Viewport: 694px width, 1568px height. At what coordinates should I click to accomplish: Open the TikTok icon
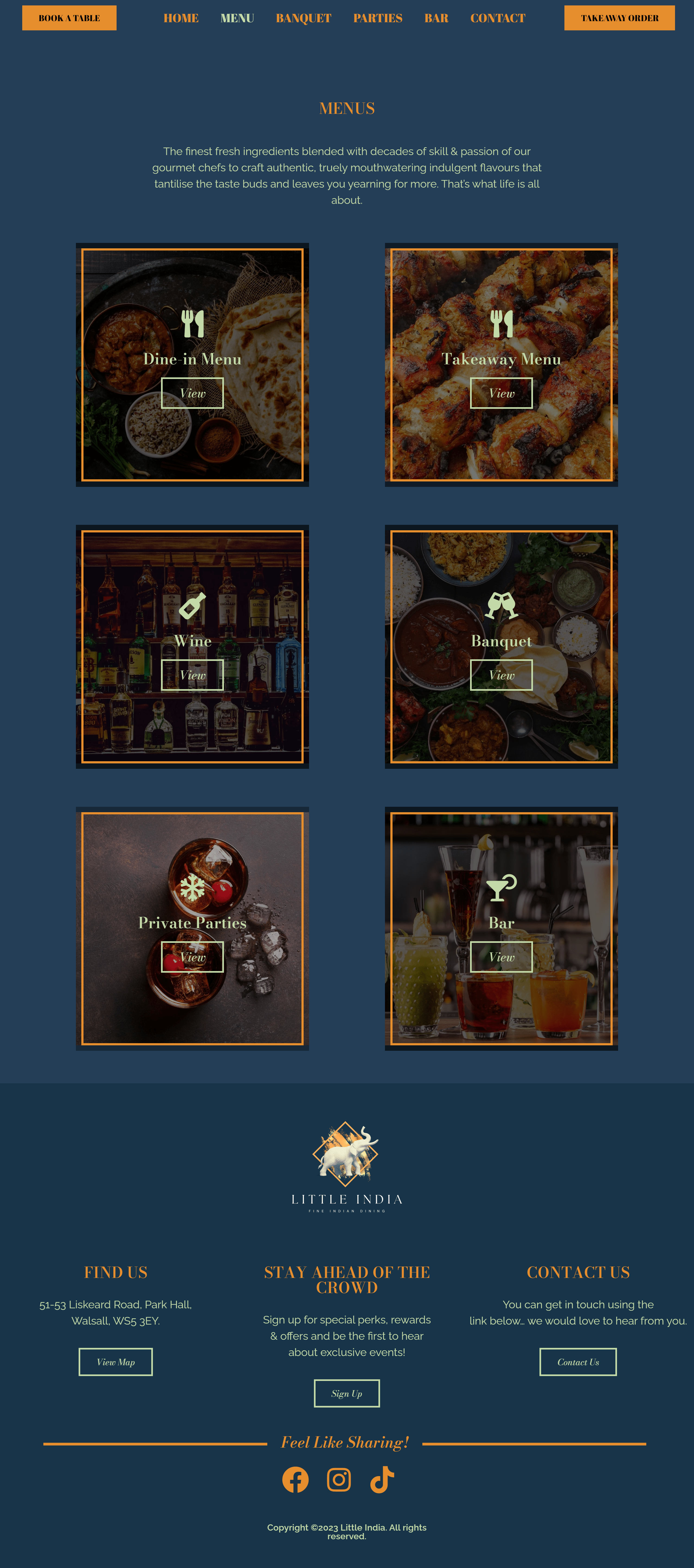pos(382,1479)
